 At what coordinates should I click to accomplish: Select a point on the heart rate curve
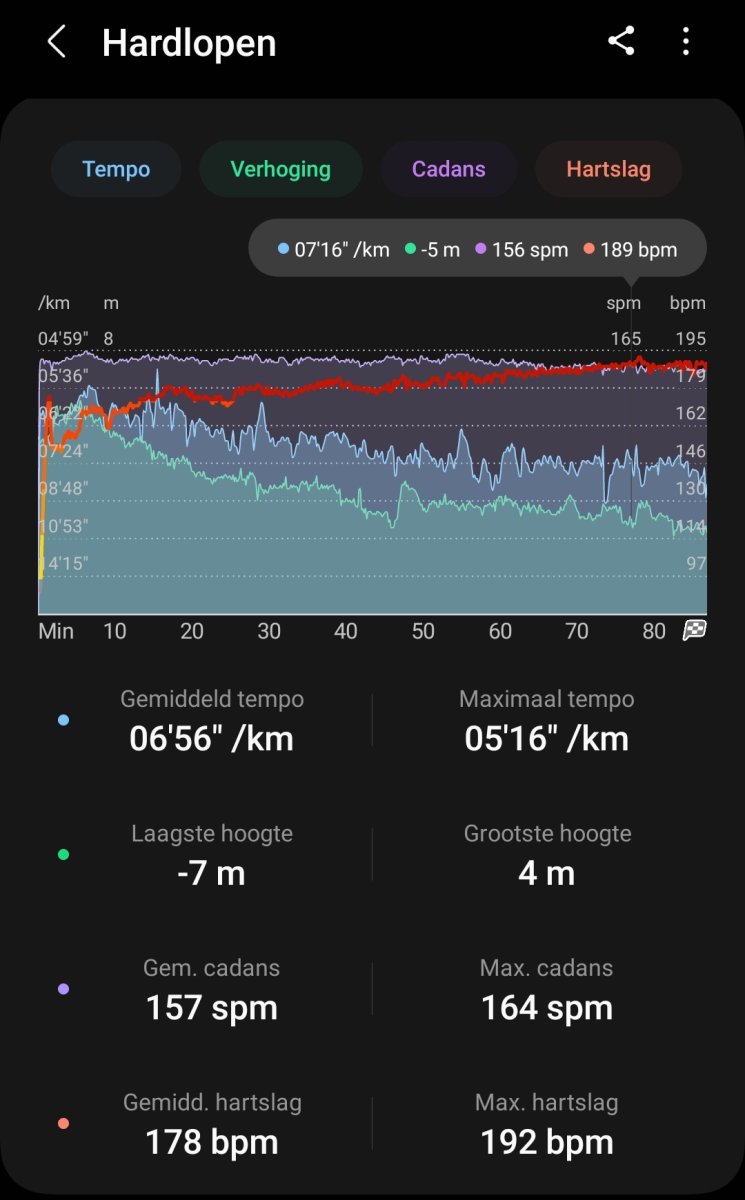tap(400, 385)
